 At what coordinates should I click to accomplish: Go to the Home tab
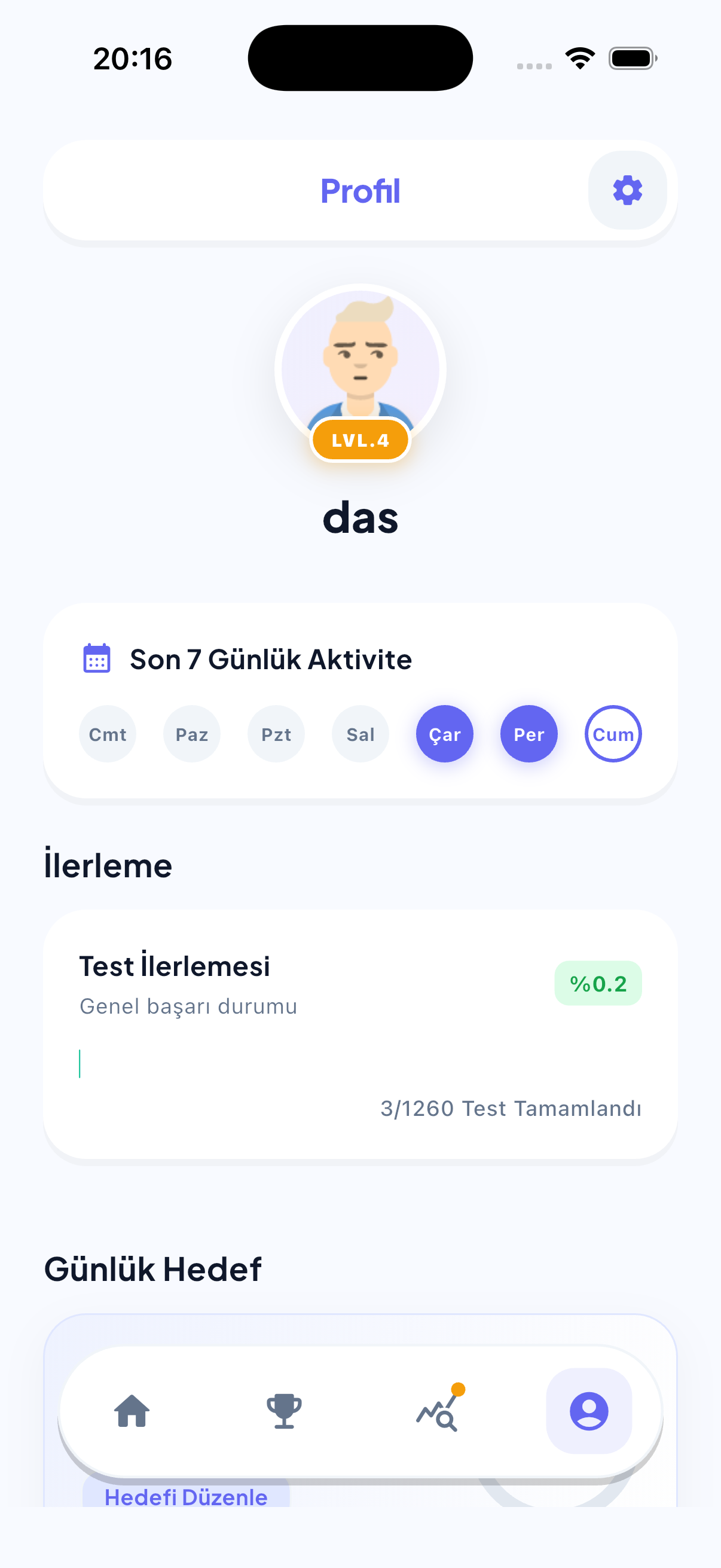tap(132, 1411)
